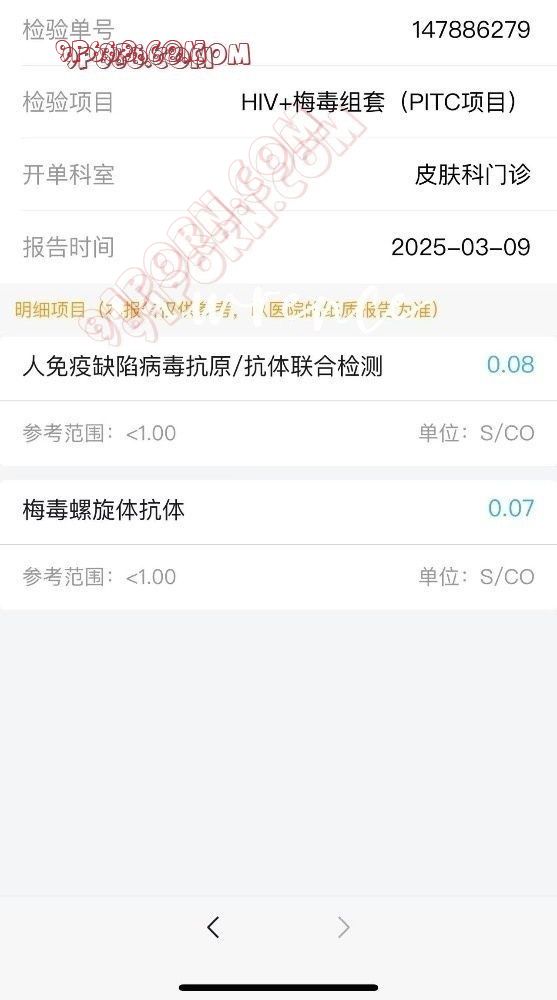The height and width of the screenshot is (1000, 557).
Task: Go back with the left arrow
Action: (213, 927)
